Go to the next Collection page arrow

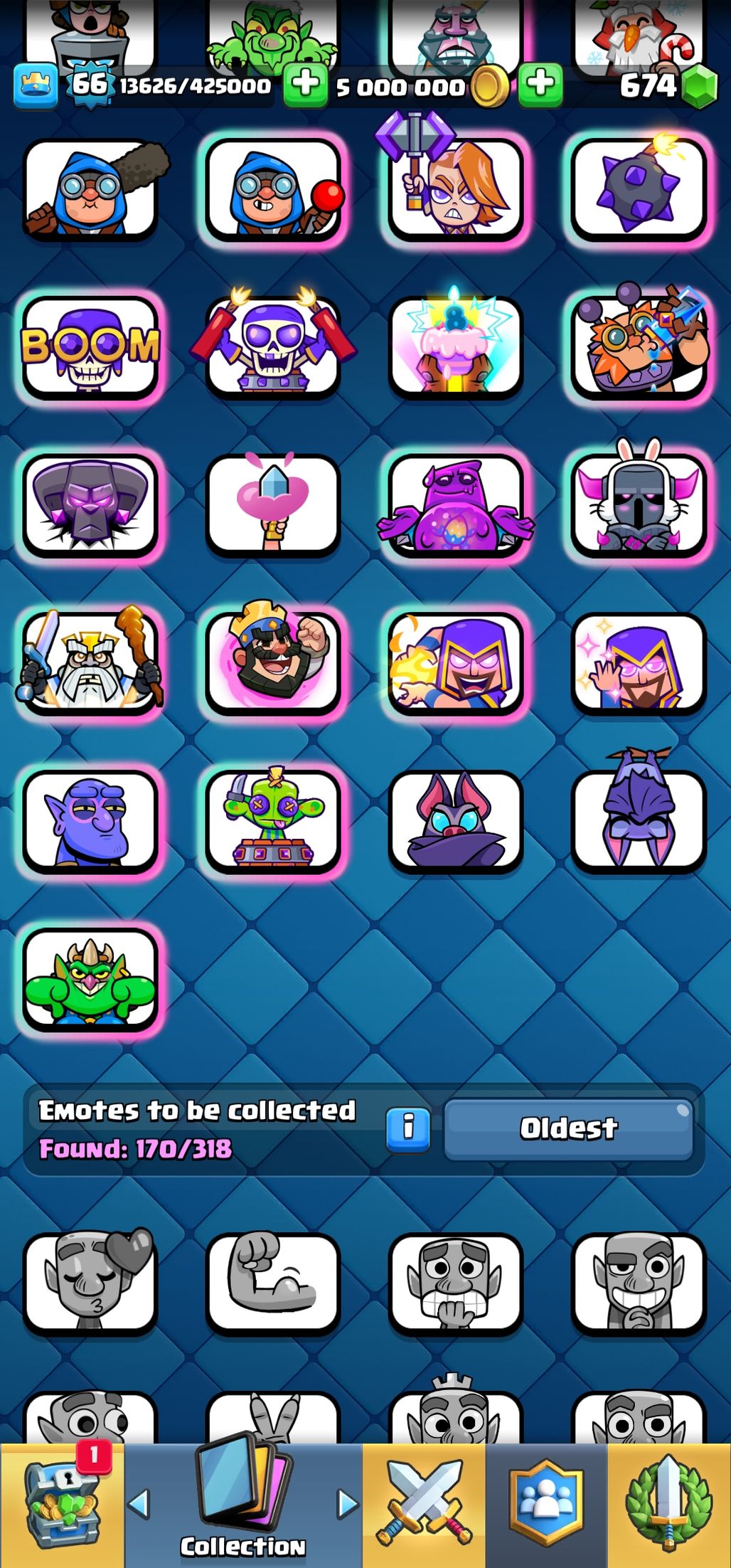[348, 1503]
